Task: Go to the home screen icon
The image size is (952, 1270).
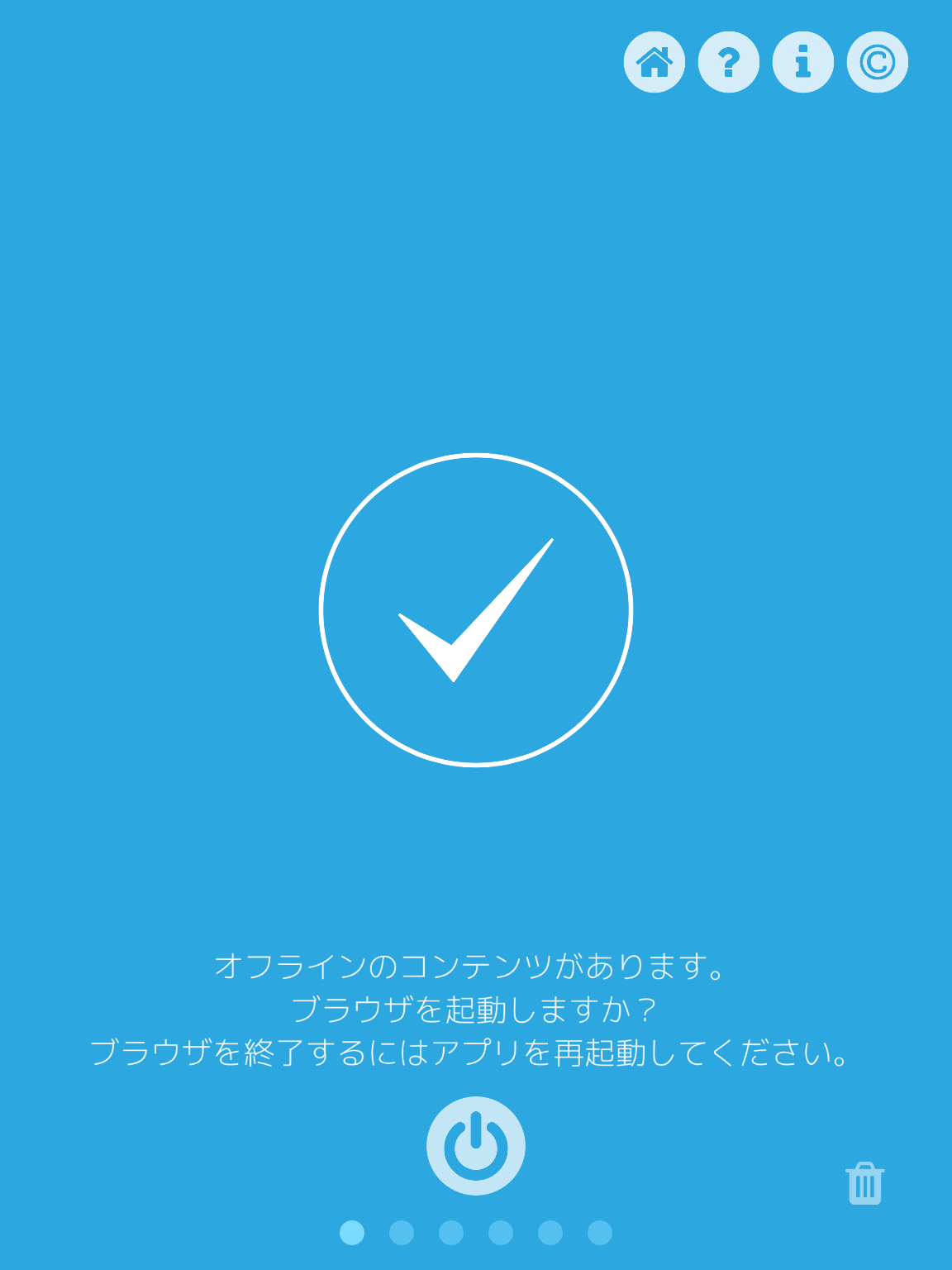Action: [x=654, y=62]
